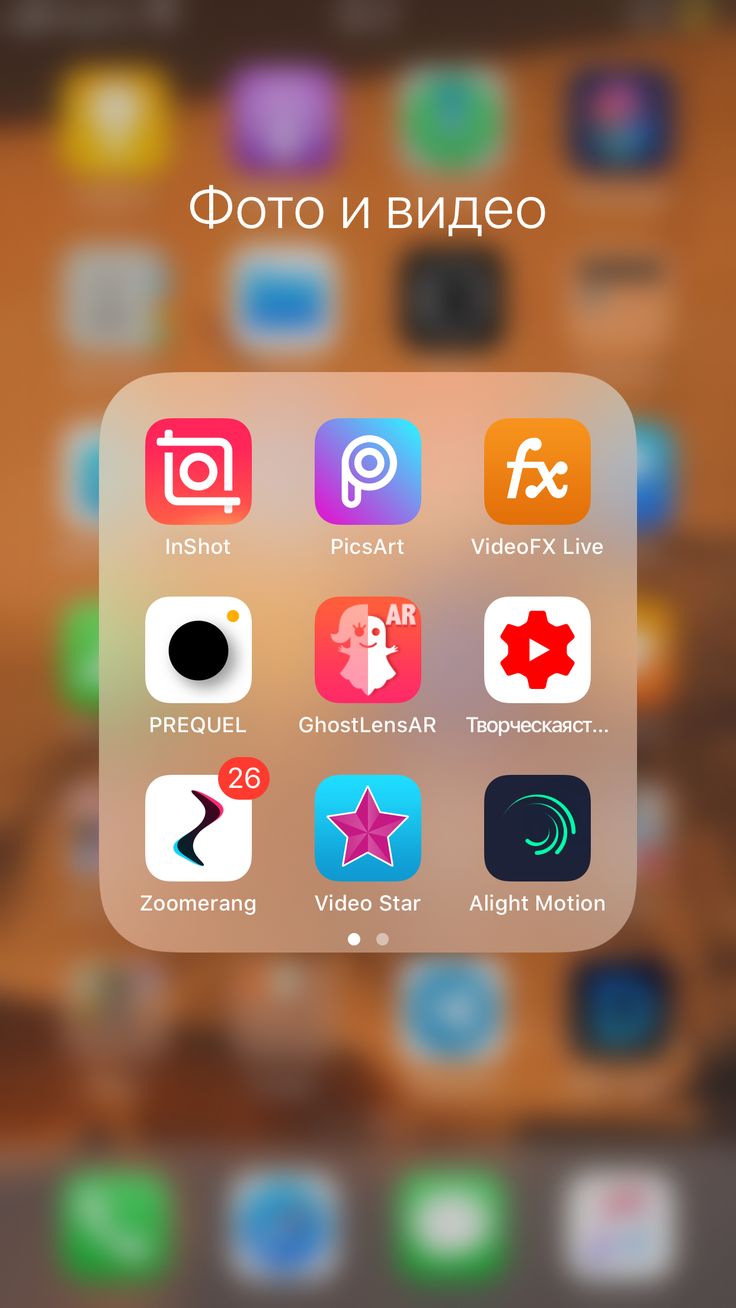Screen dimensions: 736x1308
Task: Open the Творческая студия app
Action: pyautogui.click(x=537, y=650)
